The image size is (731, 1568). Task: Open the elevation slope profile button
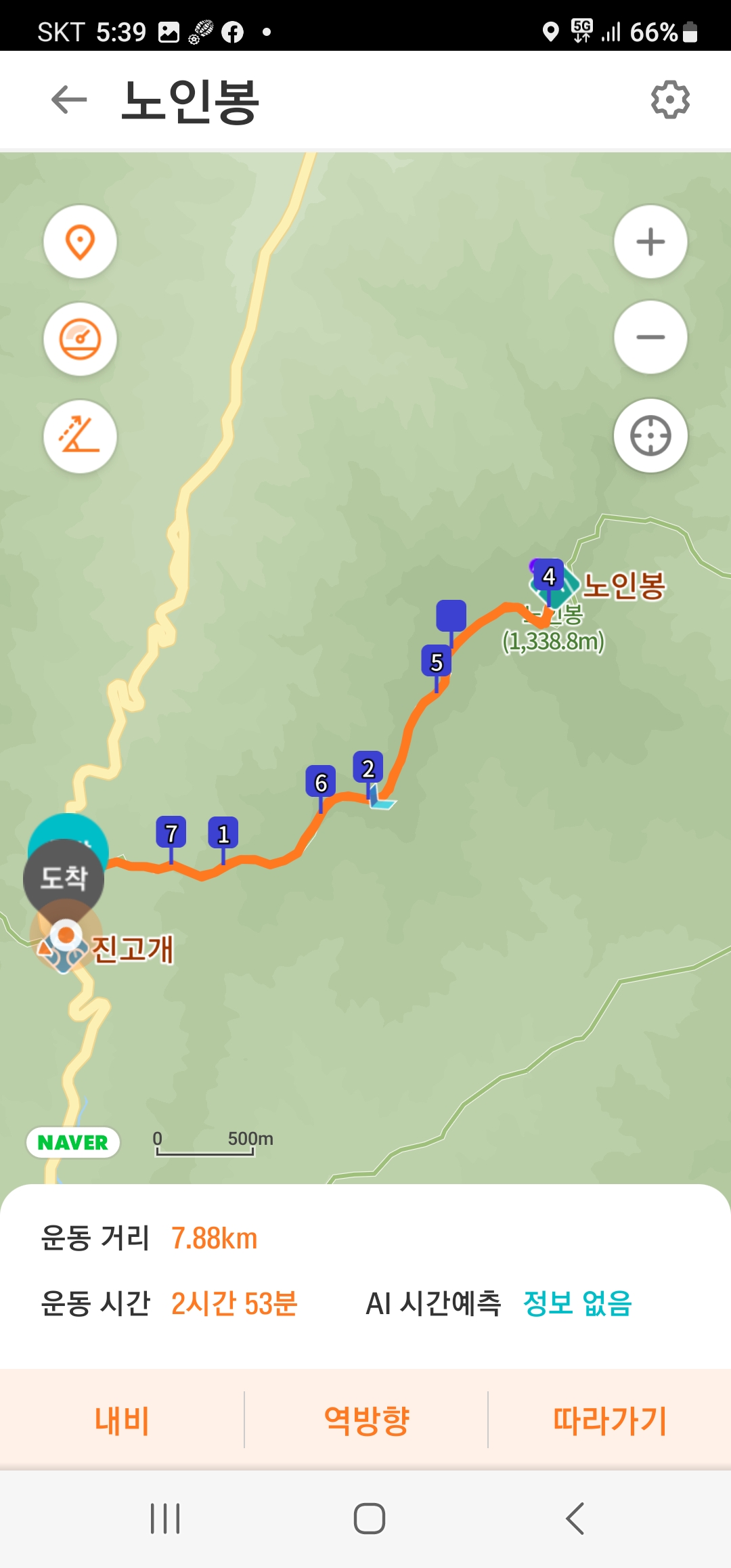[x=80, y=436]
